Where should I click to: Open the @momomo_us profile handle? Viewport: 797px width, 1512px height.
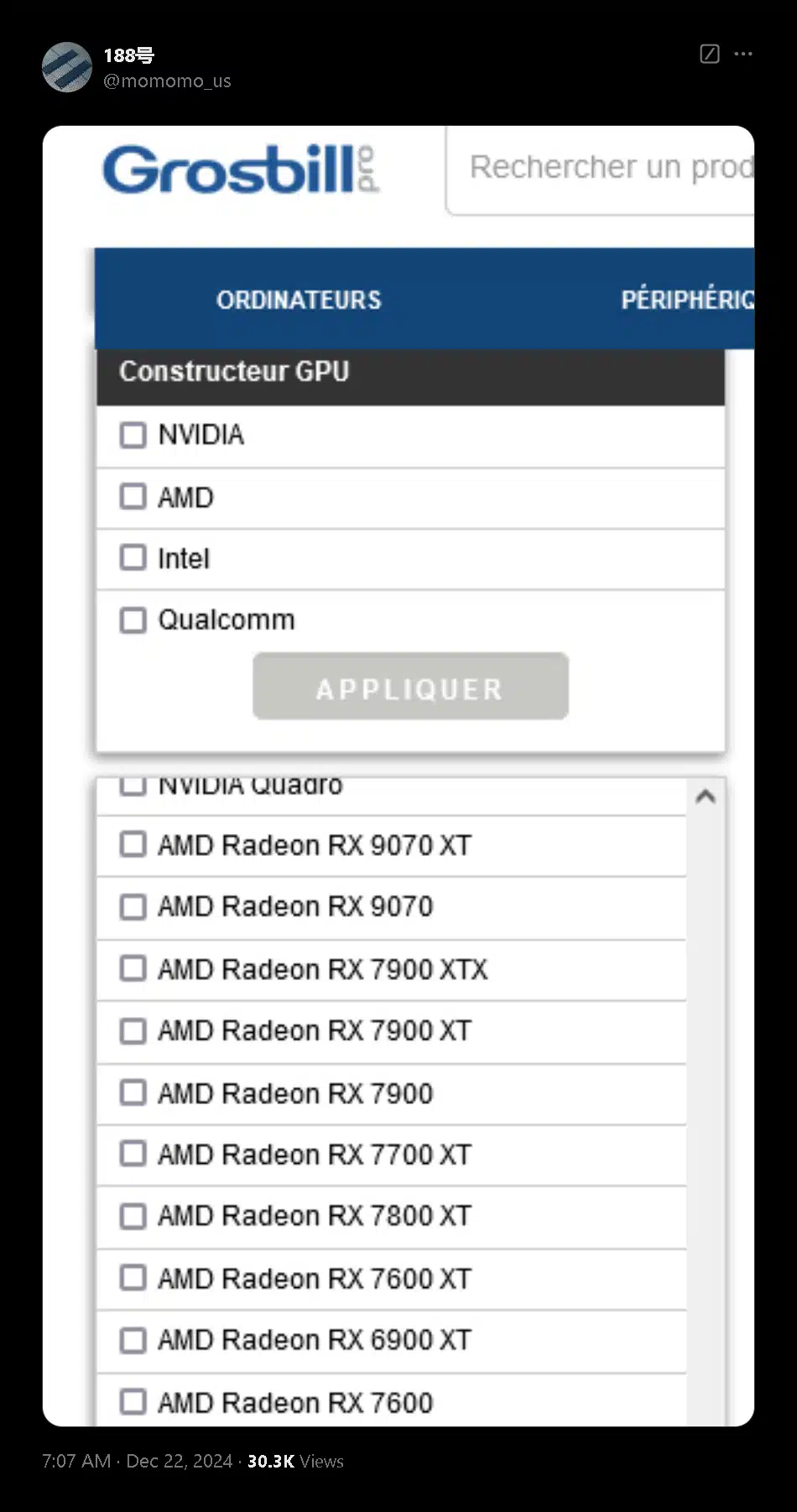pyautogui.click(x=167, y=81)
